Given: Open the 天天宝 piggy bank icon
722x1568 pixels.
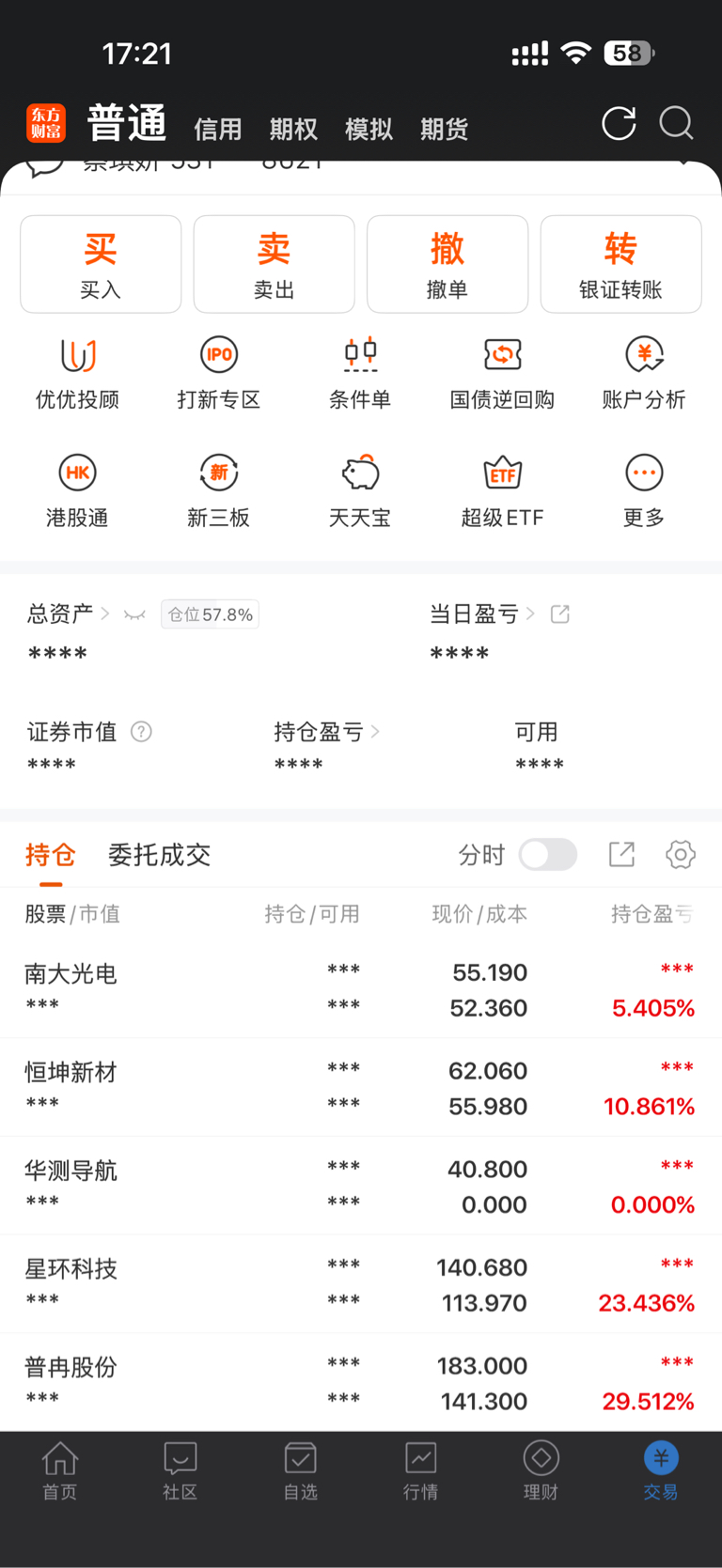Looking at the screenshot, I should click(360, 489).
